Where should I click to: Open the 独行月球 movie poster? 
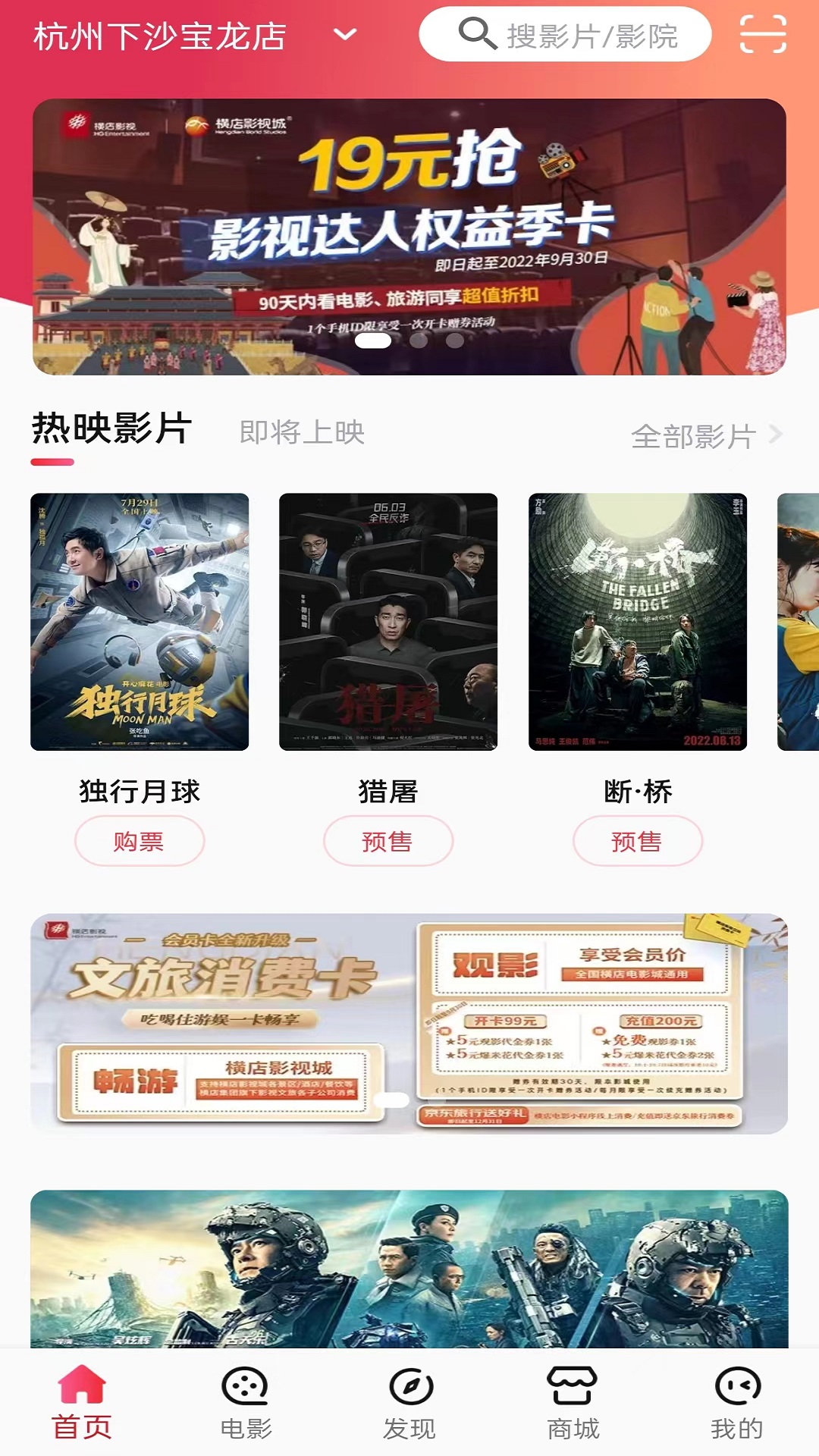coord(140,622)
